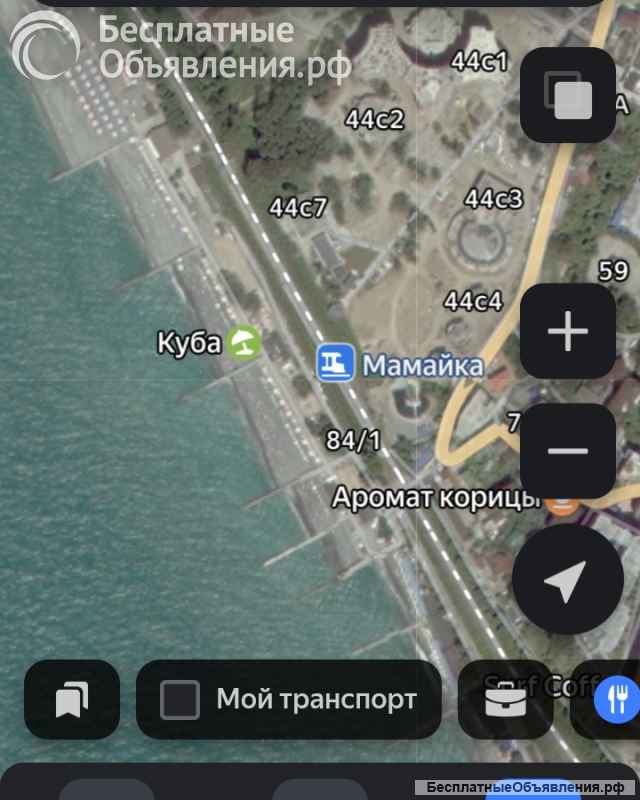640x800 pixels.
Task: Select the fork-and-knife food chip
Action: click(612, 700)
